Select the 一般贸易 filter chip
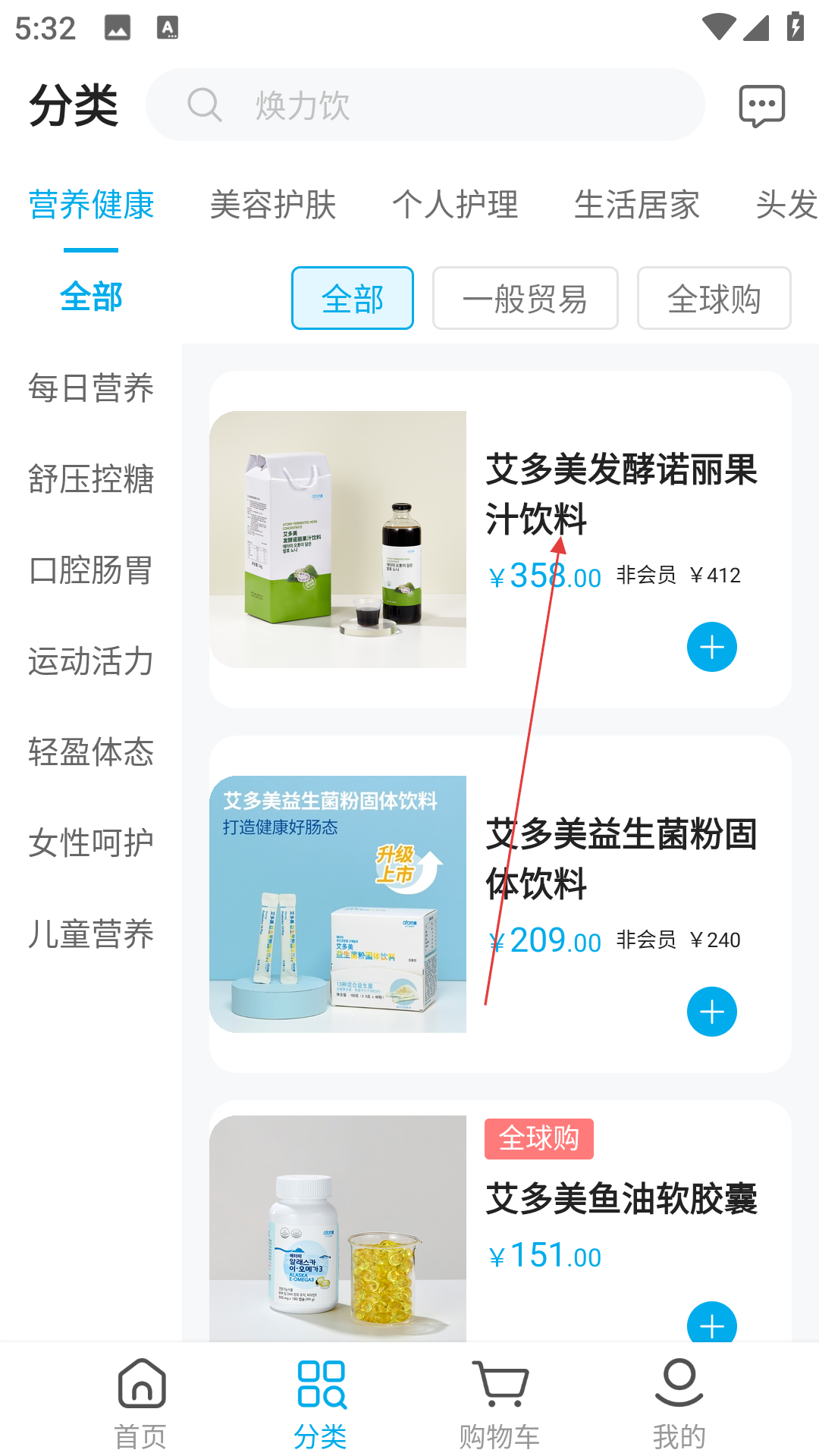Viewport: 819px width, 1456px height. pyautogui.click(x=525, y=299)
